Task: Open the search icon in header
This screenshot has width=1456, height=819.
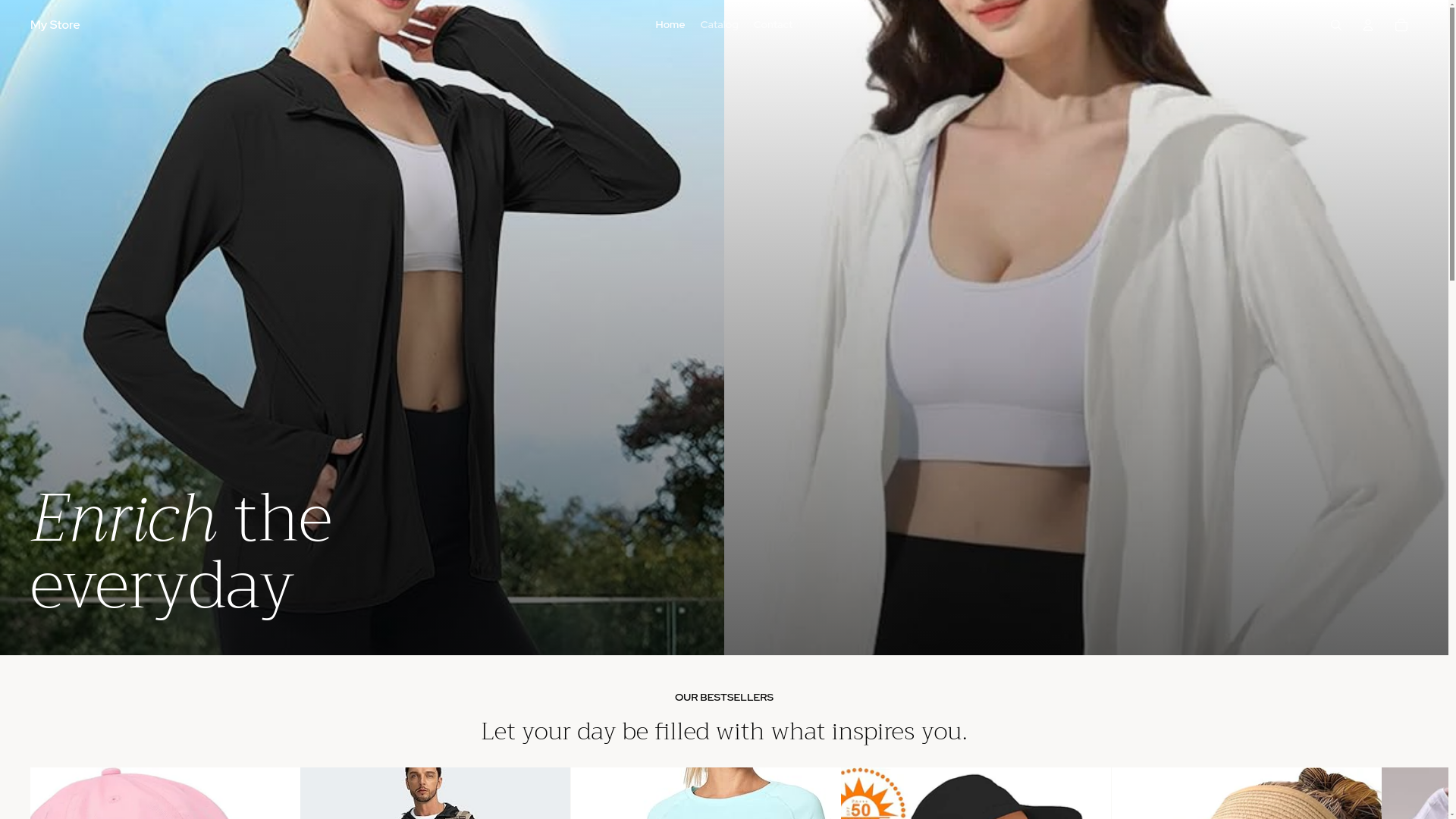Action: point(1336,26)
